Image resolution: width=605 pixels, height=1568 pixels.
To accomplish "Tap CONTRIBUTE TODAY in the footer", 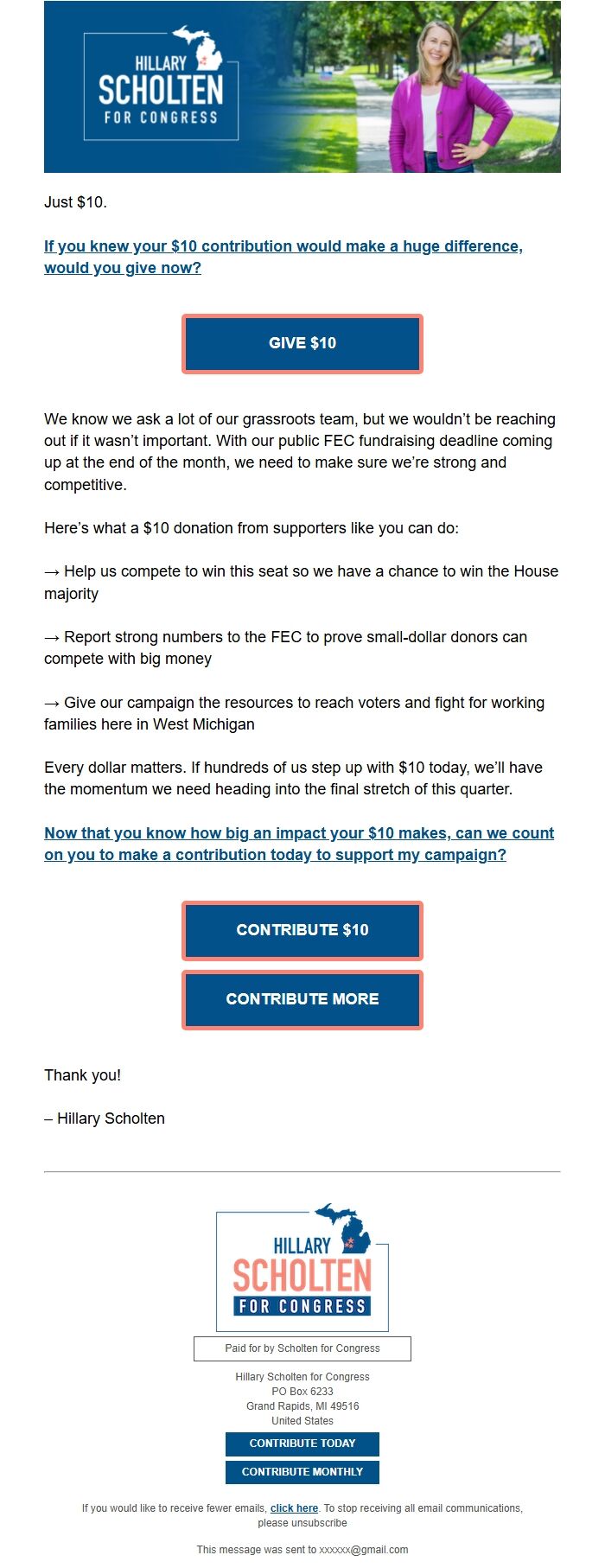I will pos(302,1444).
